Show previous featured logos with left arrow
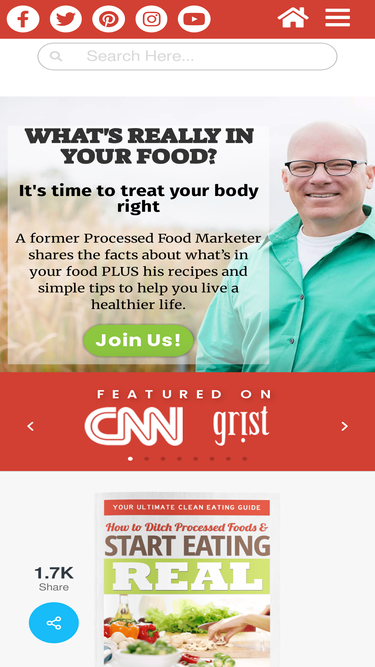 (x=30, y=426)
